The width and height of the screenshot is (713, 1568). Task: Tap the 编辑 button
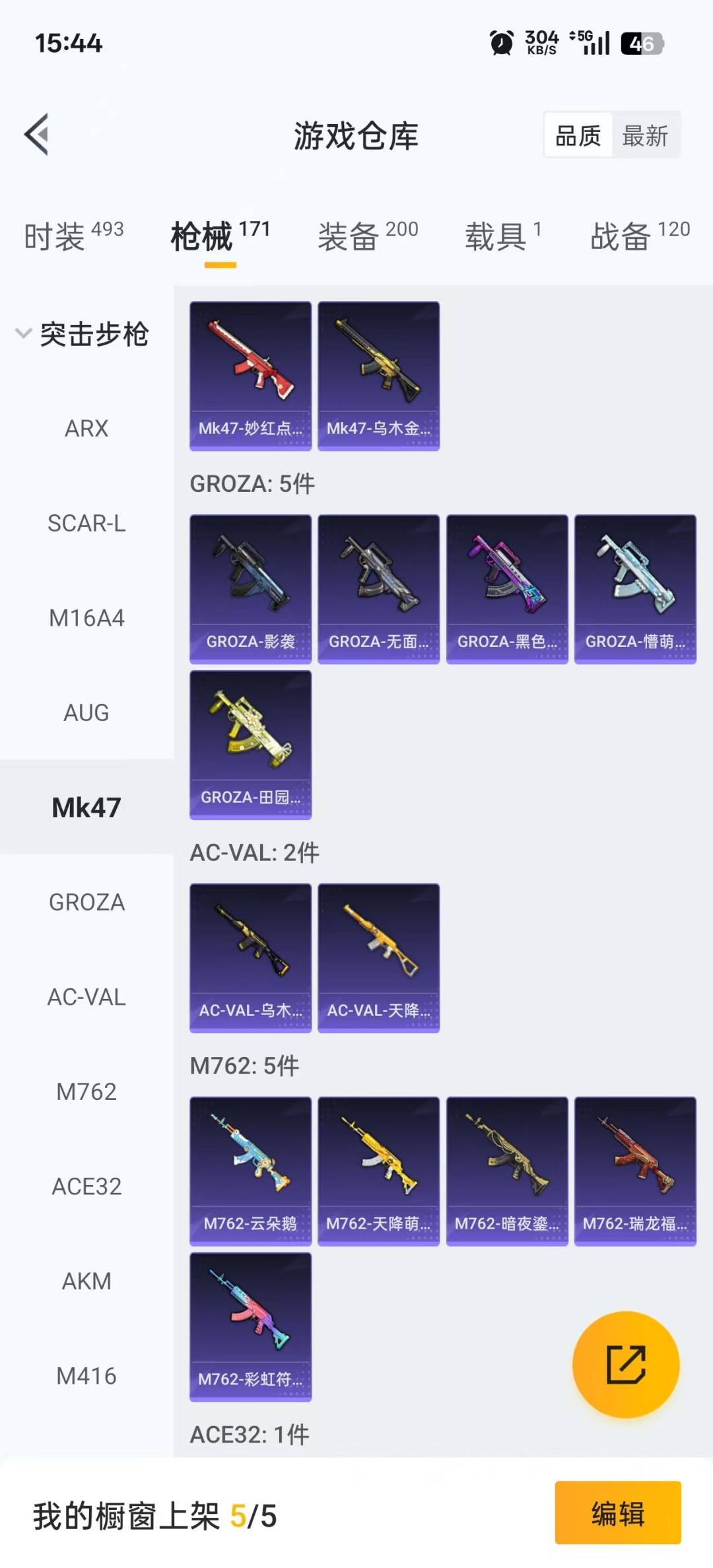pyautogui.click(x=617, y=1513)
